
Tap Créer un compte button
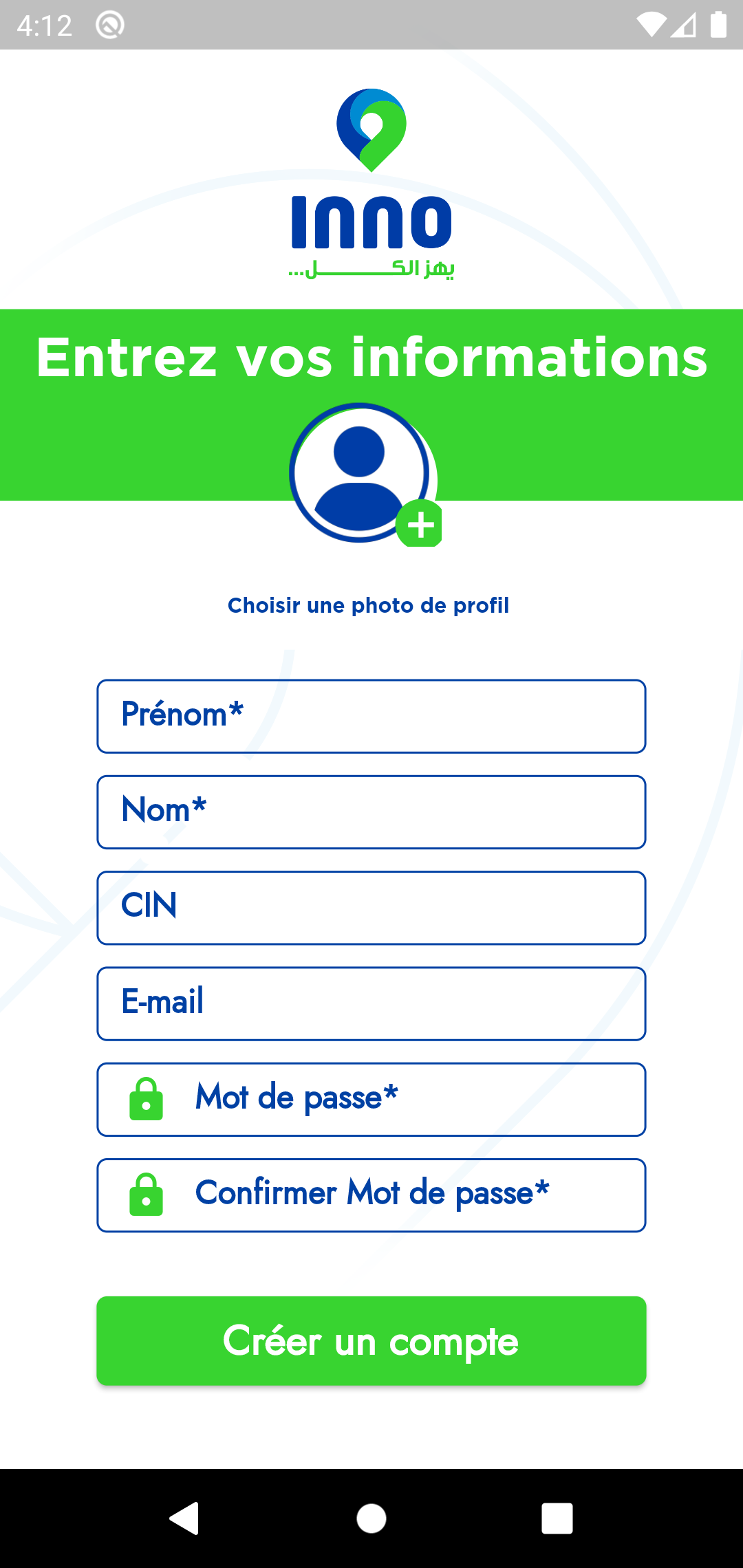(371, 1340)
